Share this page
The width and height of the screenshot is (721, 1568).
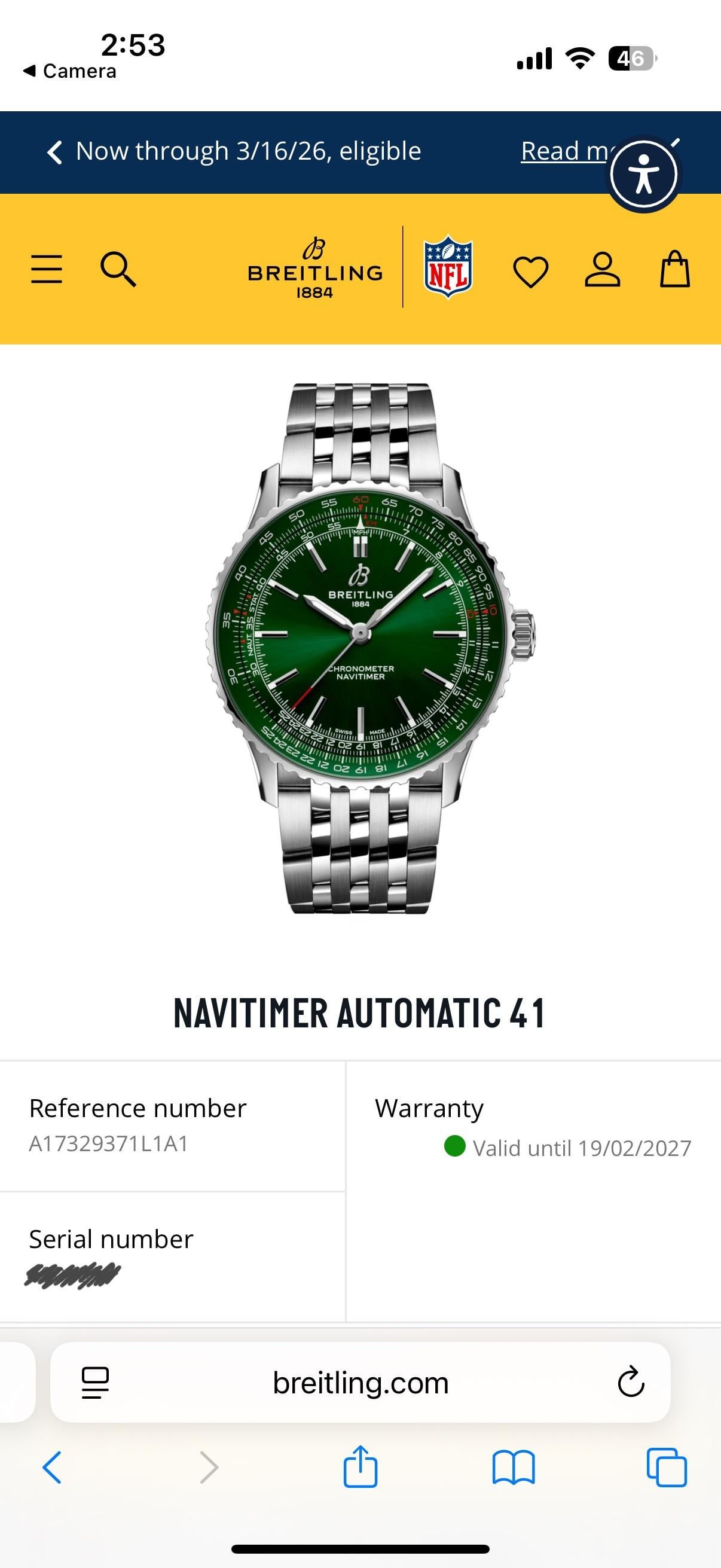[360, 1466]
